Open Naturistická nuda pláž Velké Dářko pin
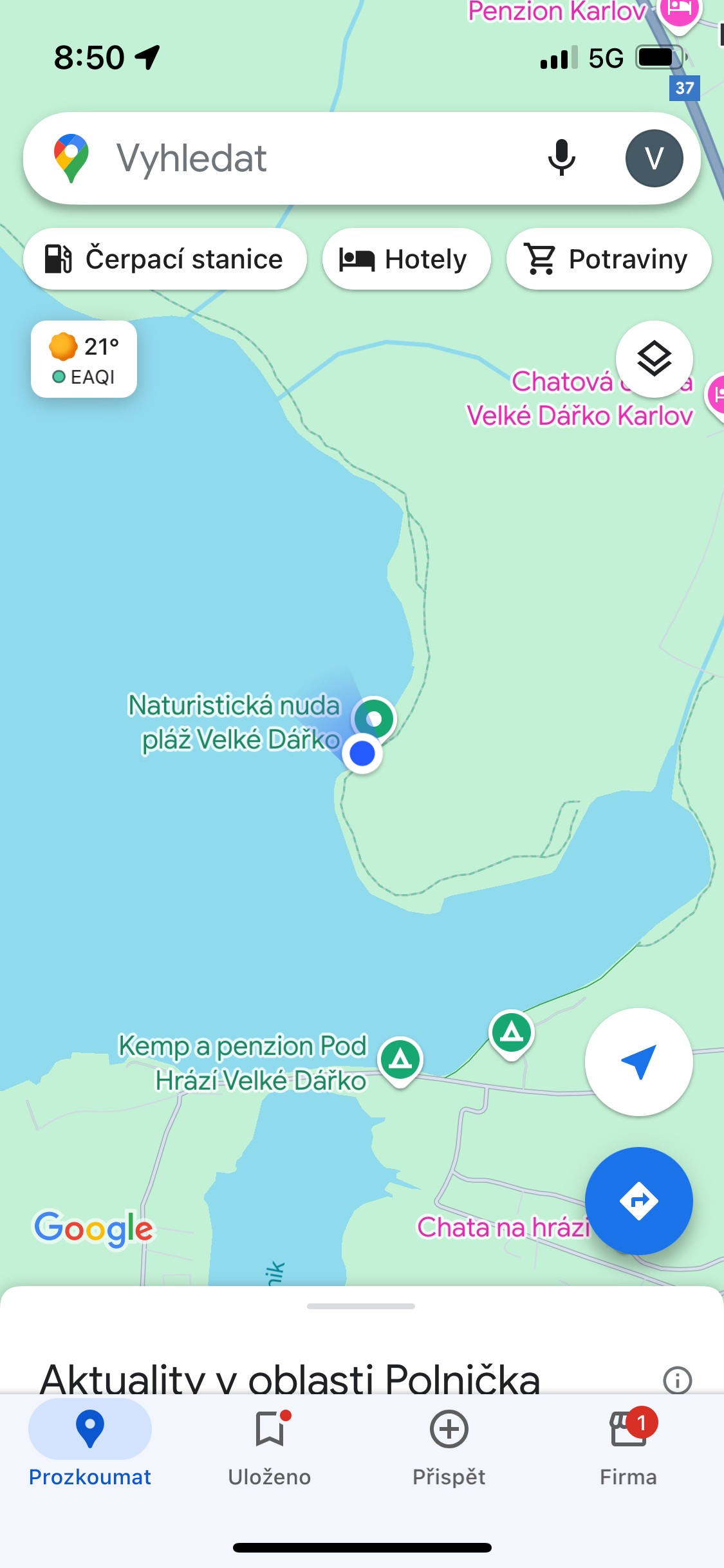Viewport: 724px width, 1568px height. click(x=375, y=718)
